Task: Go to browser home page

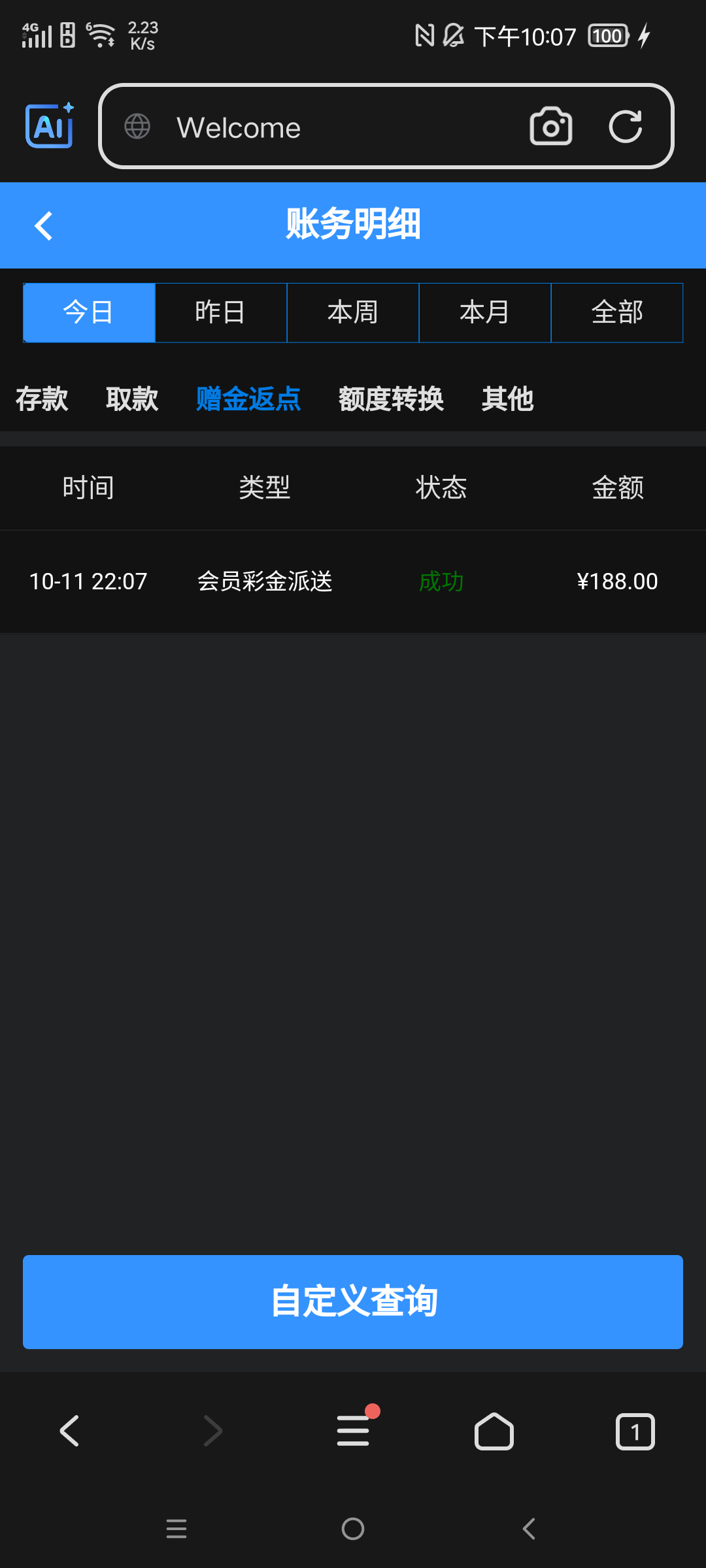Action: tap(494, 1431)
